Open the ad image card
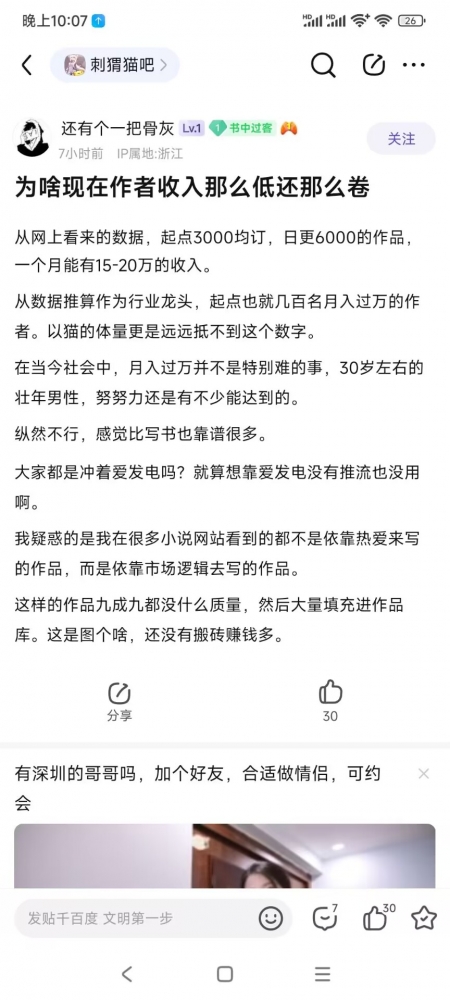450x1000 pixels. [224, 856]
